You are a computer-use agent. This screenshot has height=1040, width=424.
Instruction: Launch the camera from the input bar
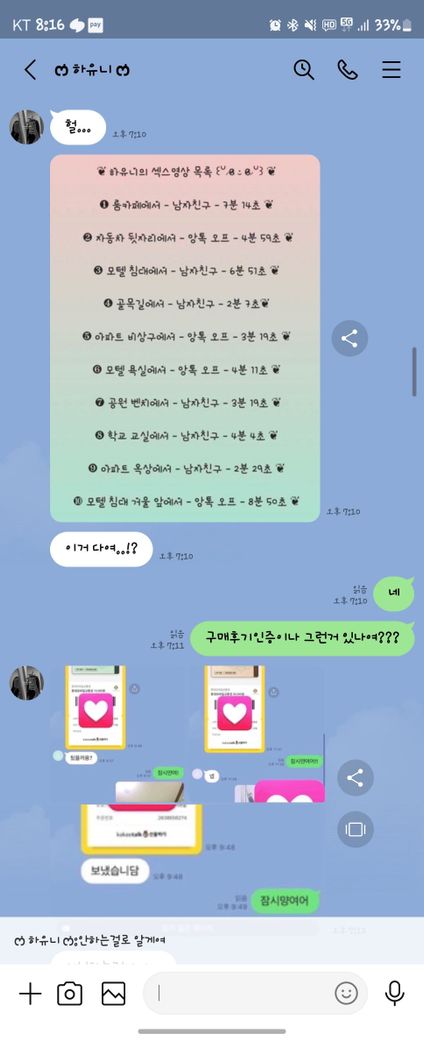pos(70,993)
